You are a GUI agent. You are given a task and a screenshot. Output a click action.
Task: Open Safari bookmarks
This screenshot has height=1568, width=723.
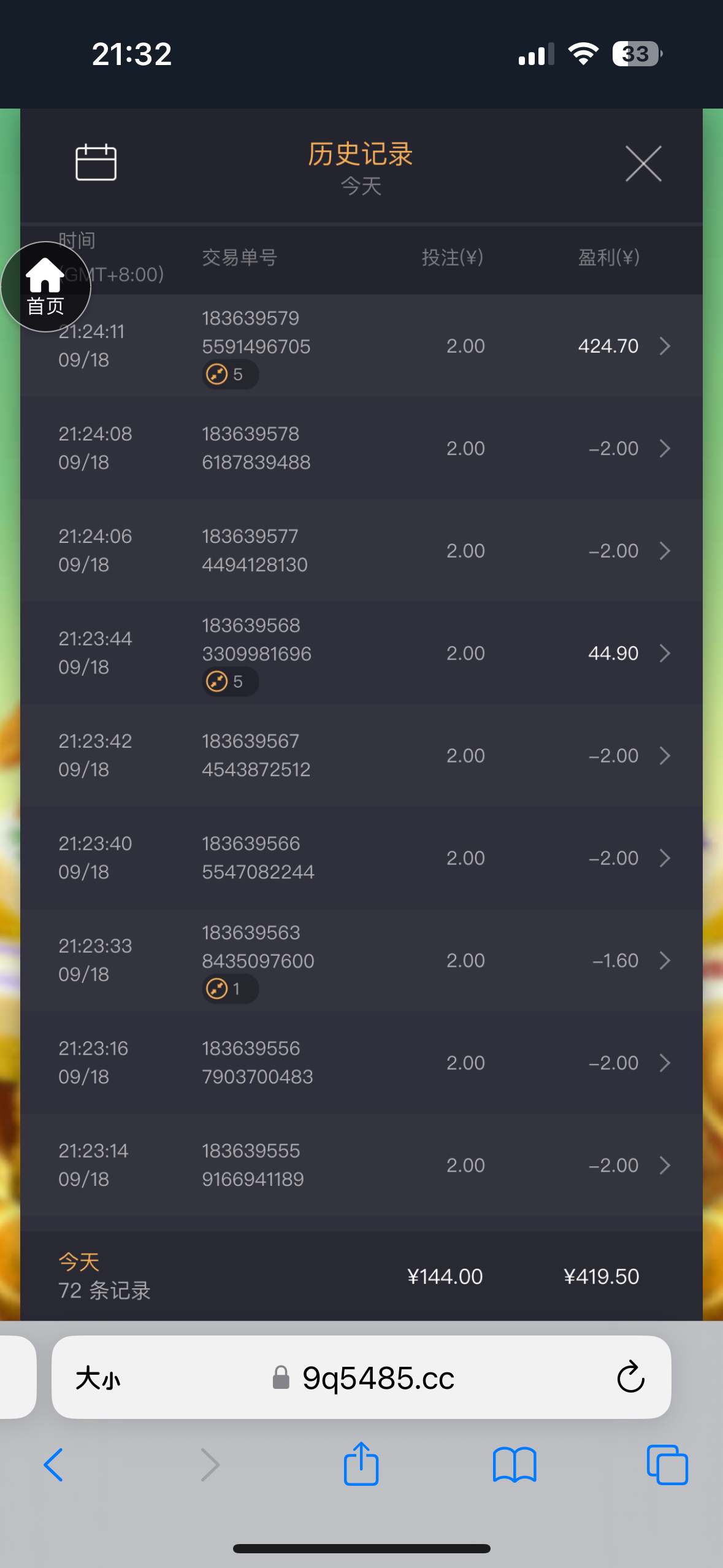click(515, 1465)
